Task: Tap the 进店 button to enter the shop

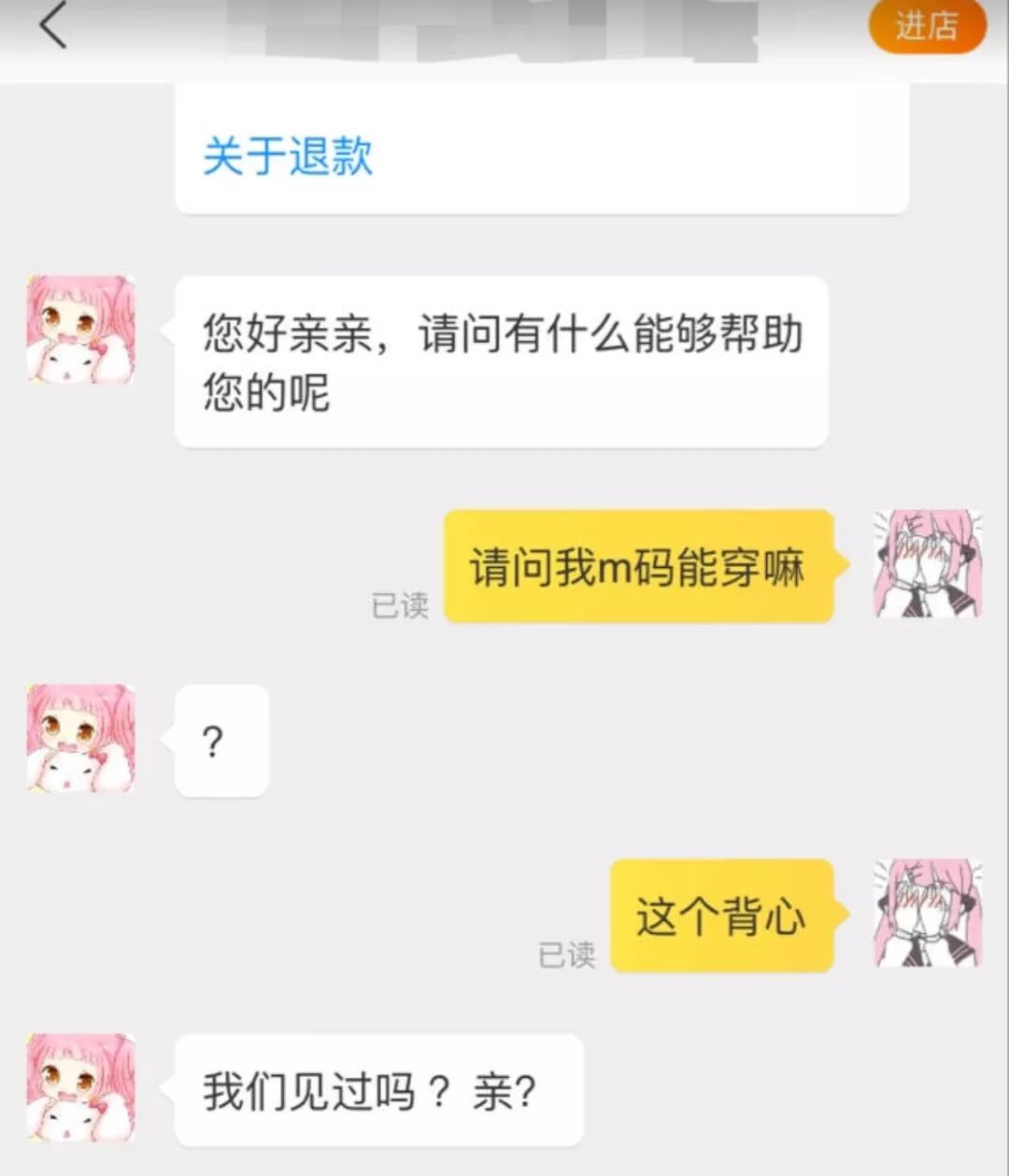Action: pos(926,25)
